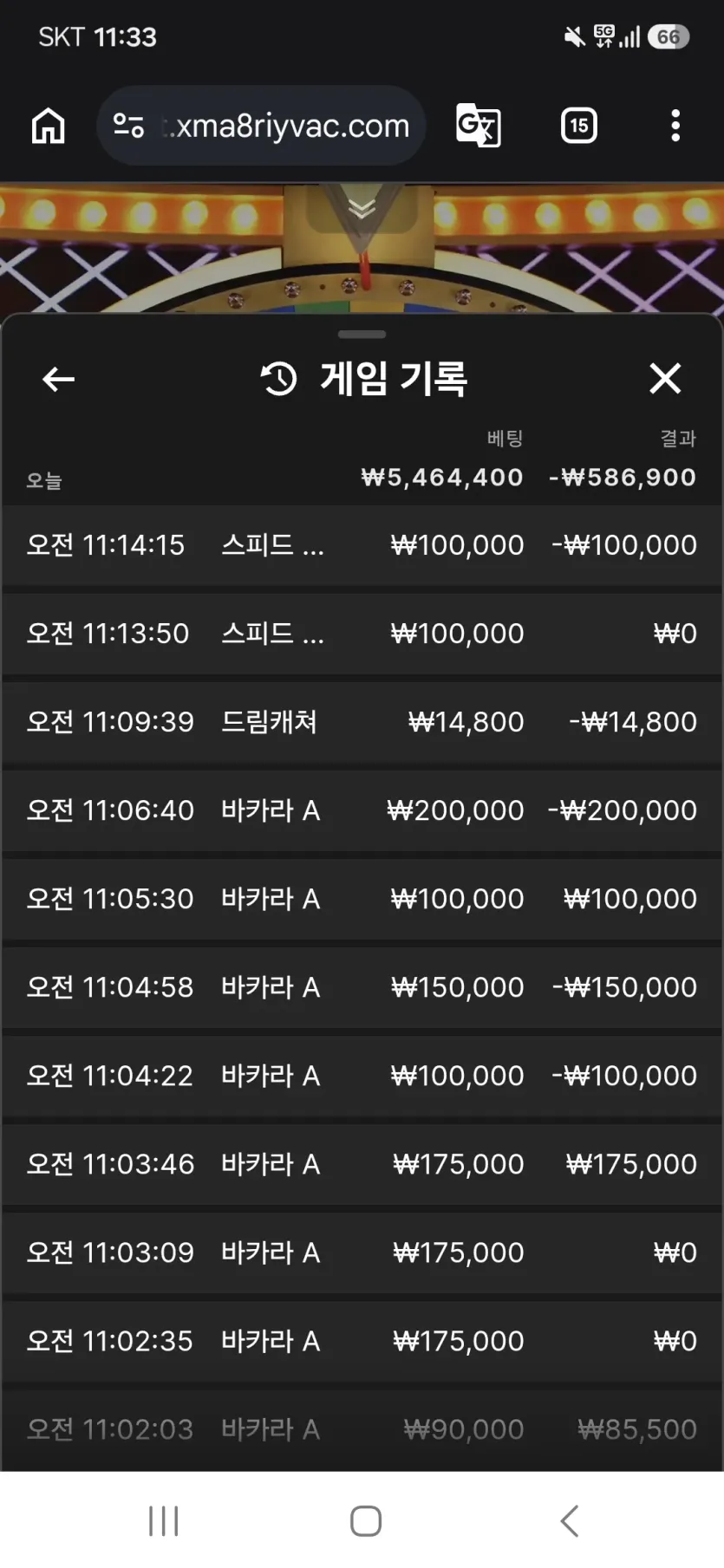The height and width of the screenshot is (1568, 724).
Task: Open the 오전 11:14:15 스피드 record
Action: tap(362, 545)
